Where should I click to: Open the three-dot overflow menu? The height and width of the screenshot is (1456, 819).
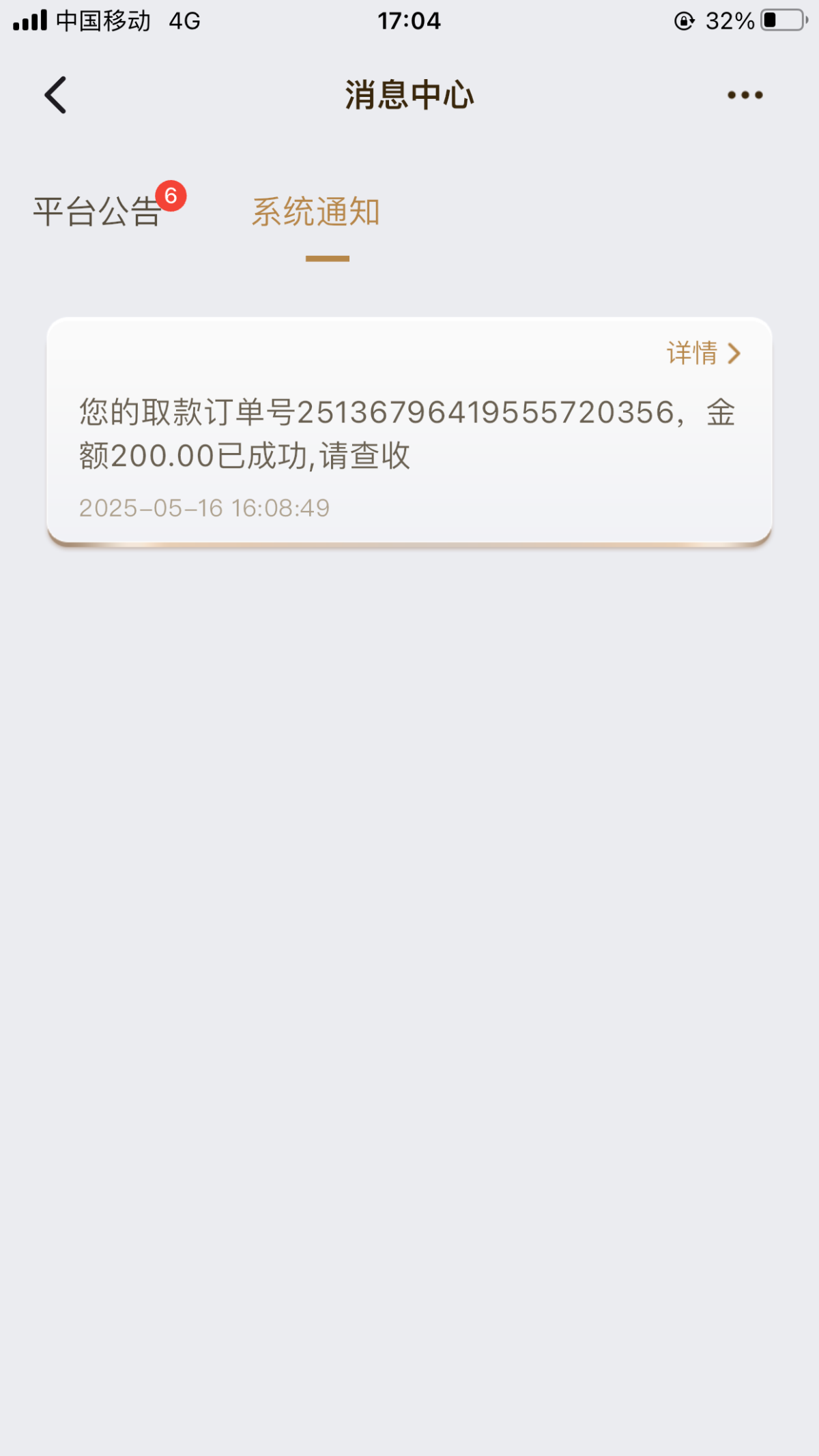click(745, 95)
